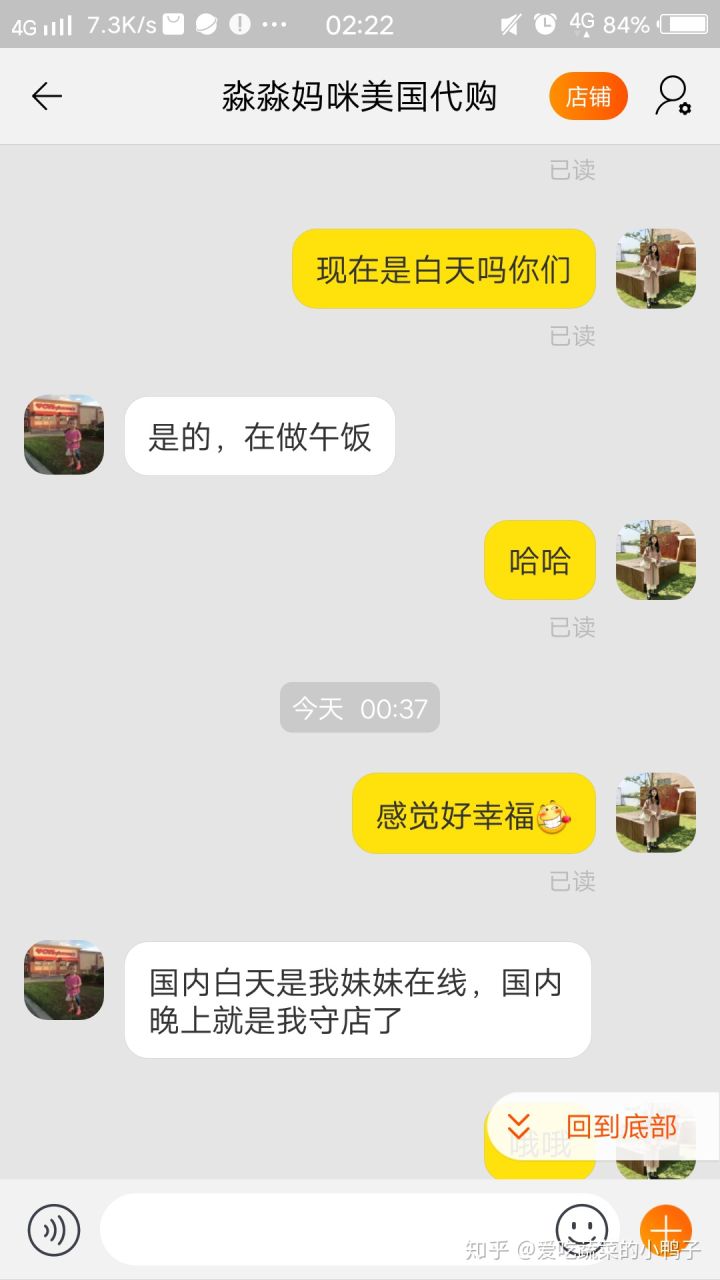Open chat settings profile icon
The image size is (720, 1280).
[x=673, y=96]
